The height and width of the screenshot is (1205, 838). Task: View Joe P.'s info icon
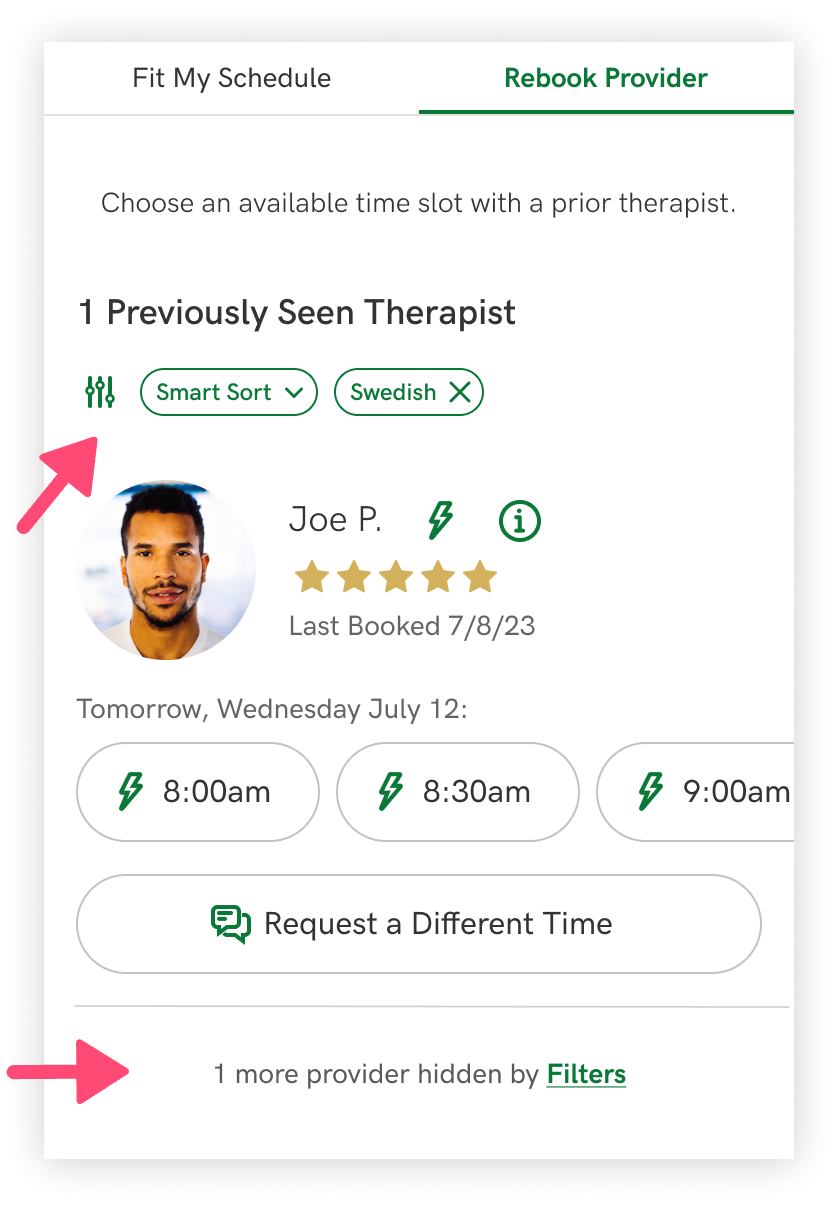[519, 521]
